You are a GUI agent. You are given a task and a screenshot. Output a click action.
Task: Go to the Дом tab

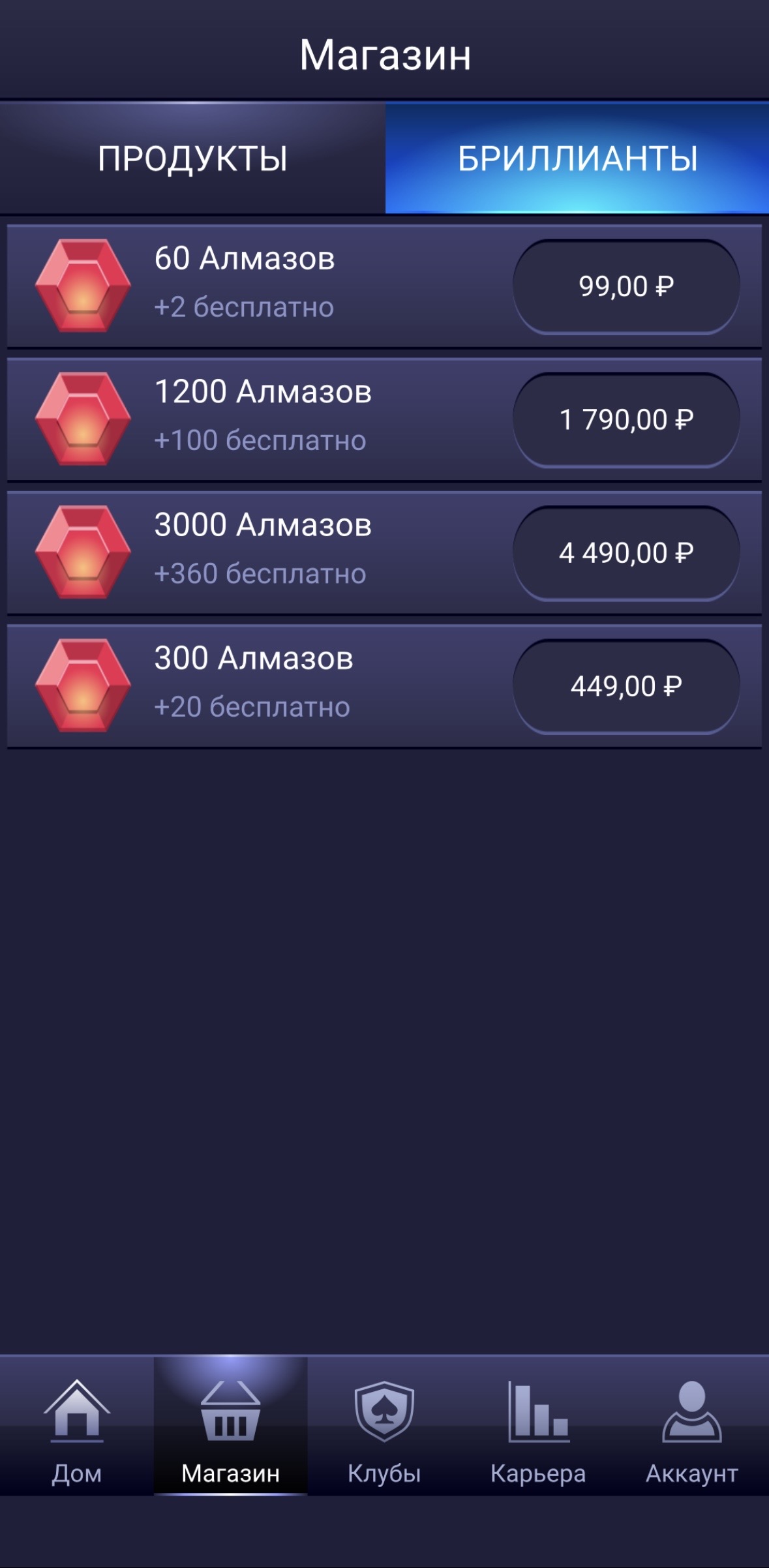pos(77,1426)
